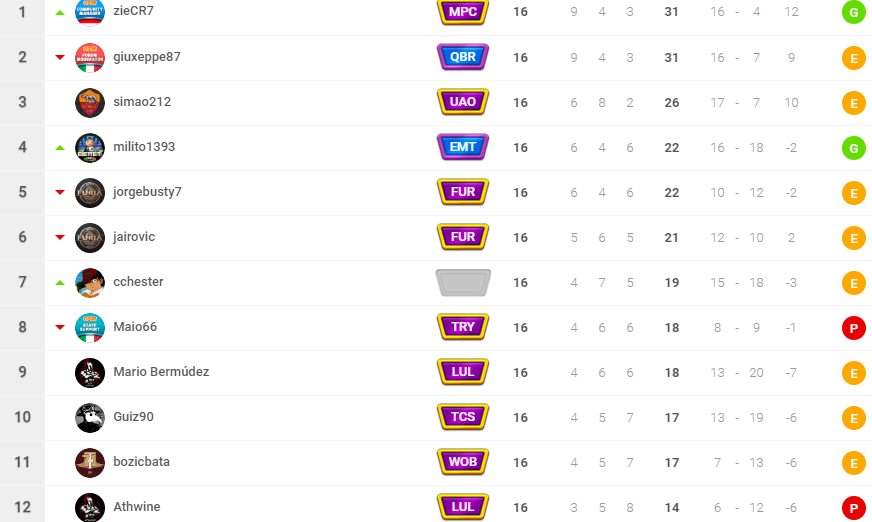View cchester's profile
Viewport: 872px width, 522px height.
(138, 282)
